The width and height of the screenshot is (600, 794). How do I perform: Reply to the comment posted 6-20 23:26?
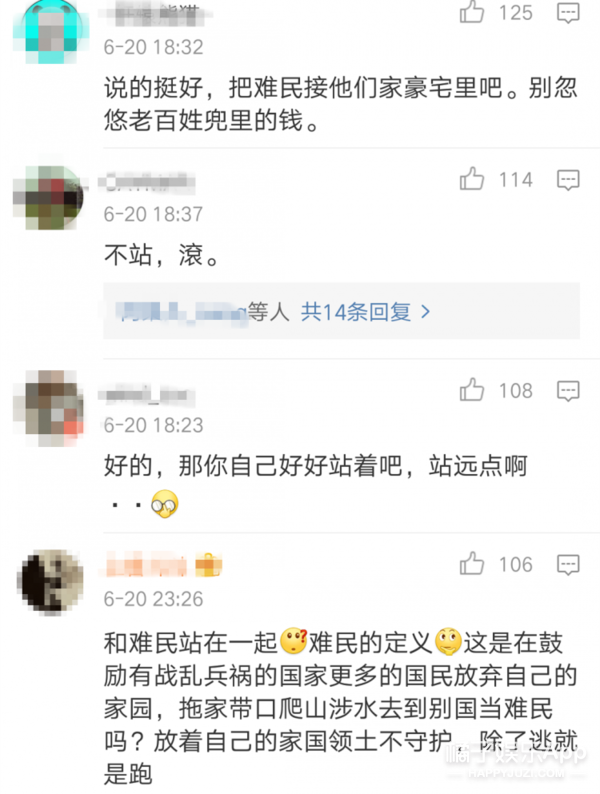click(x=568, y=566)
